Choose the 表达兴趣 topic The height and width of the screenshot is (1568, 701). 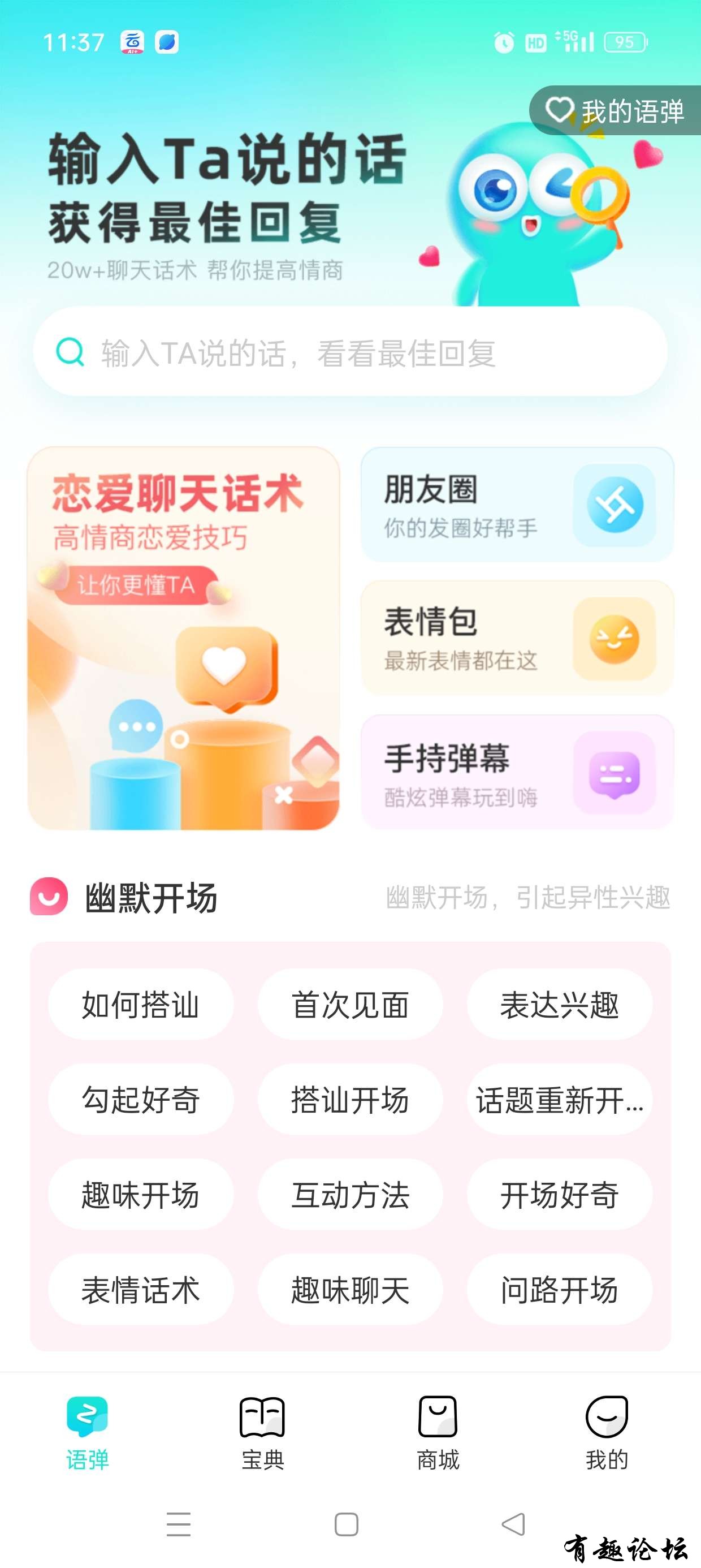pyautogui.click(x=559, y=1005)
